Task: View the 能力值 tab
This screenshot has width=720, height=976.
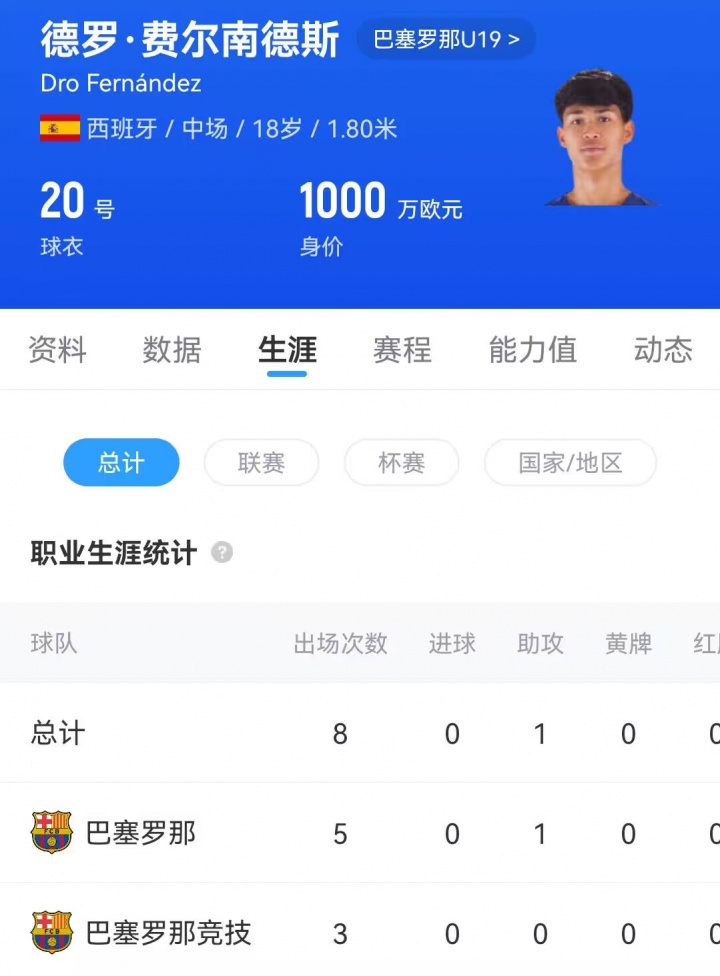Action: pyautogui.click(x=532, y=350)
